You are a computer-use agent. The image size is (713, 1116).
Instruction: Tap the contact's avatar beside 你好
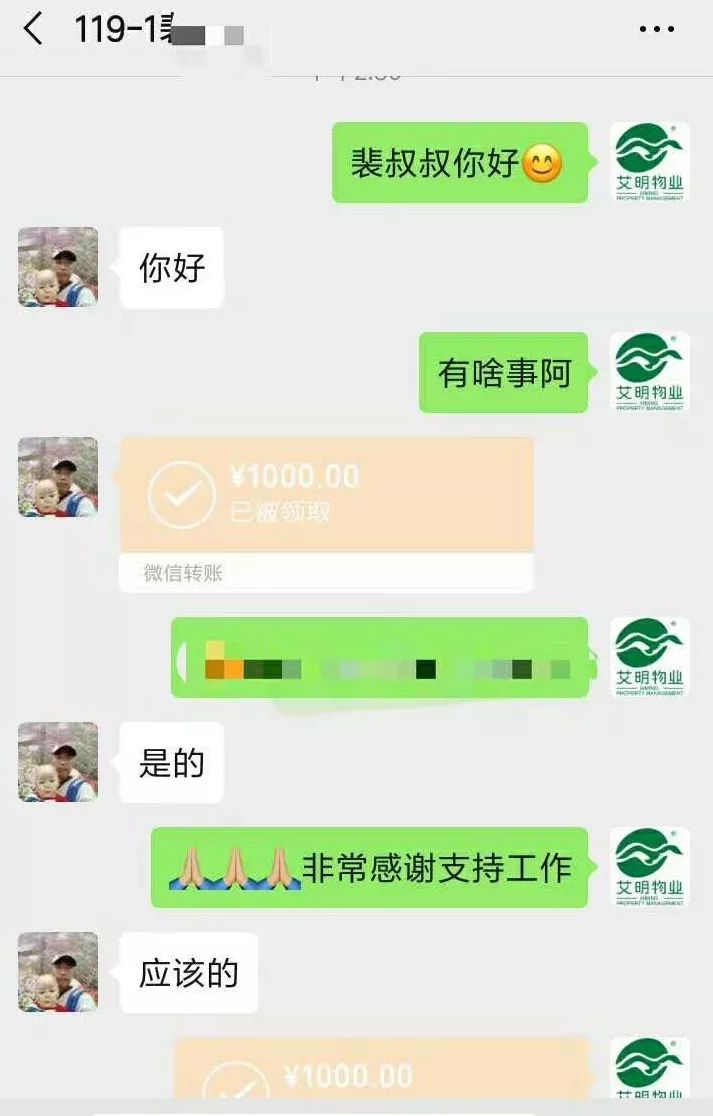(58, 267)
